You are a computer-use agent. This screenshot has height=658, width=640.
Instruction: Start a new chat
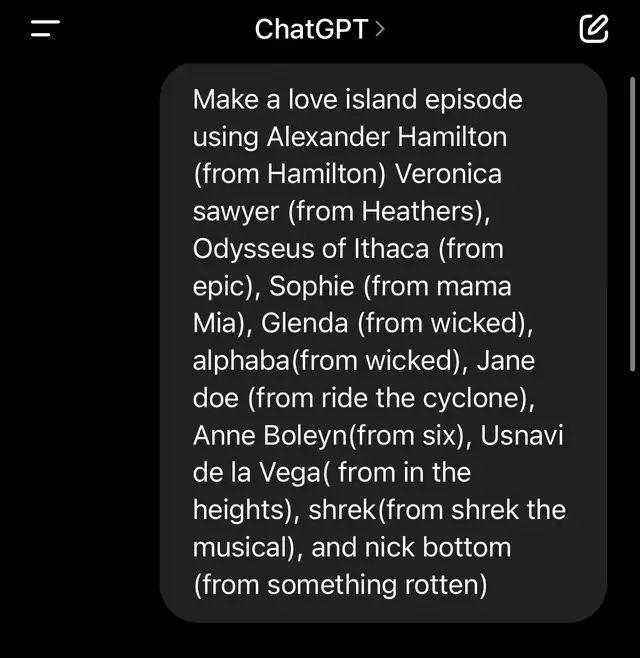tap(593, 29)
